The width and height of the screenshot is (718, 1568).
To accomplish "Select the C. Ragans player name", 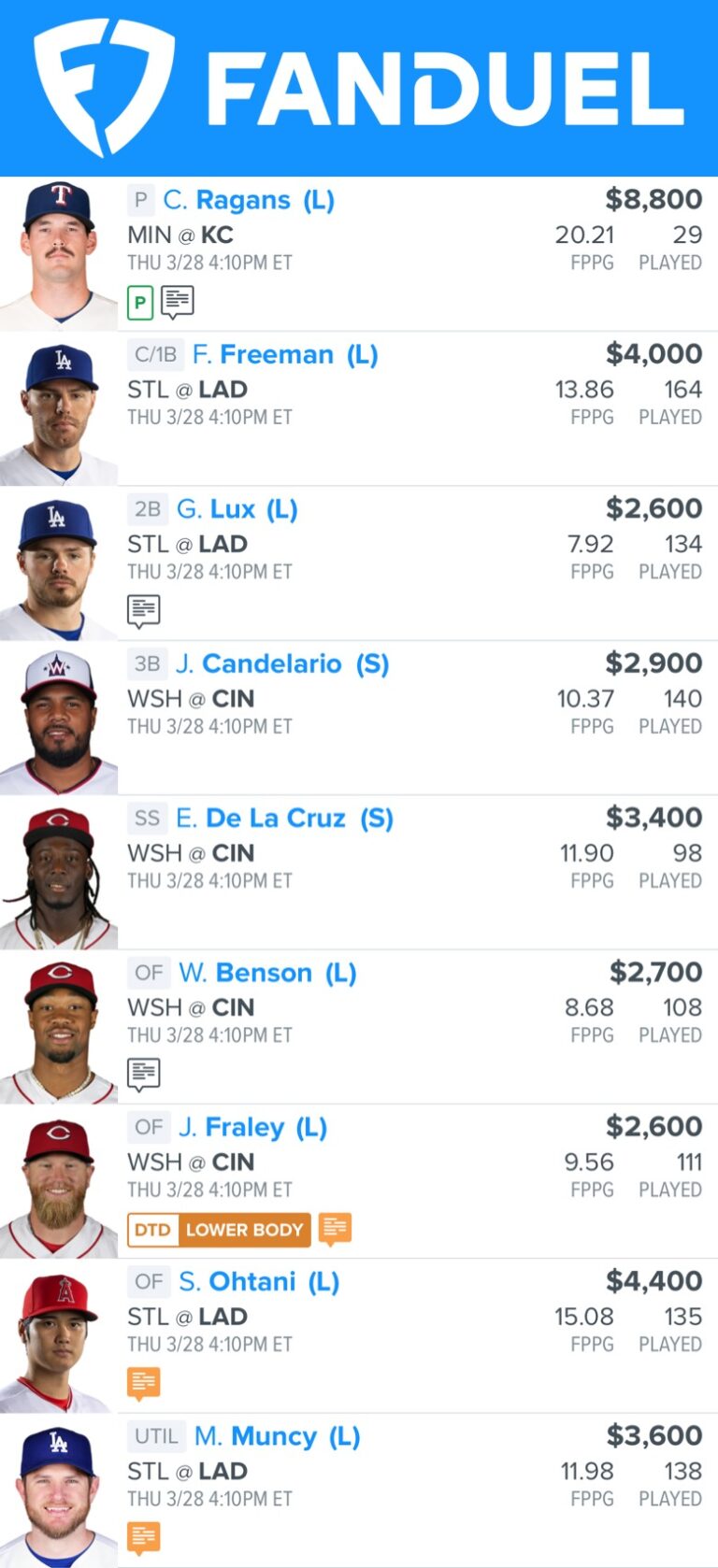I will click(x=226, y=200).
